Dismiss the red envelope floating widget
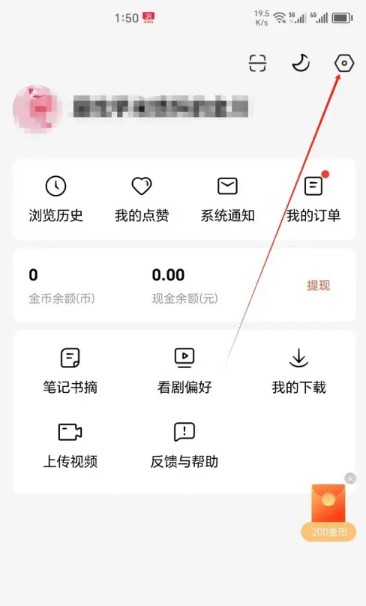Screen dimensions: 366x606 (x=350, y=478)
